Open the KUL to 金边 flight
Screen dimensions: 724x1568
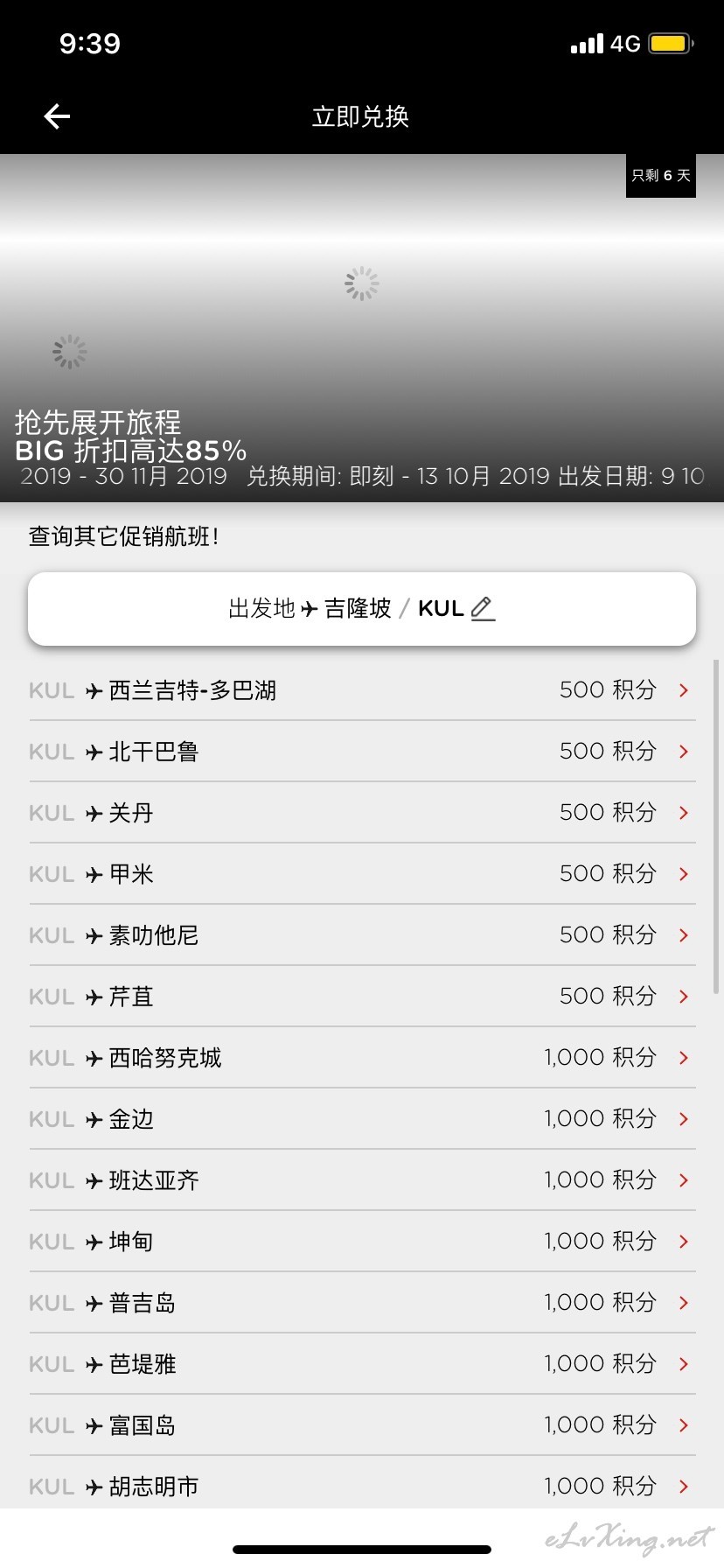pyautogui.click(x=361, y=1119)
